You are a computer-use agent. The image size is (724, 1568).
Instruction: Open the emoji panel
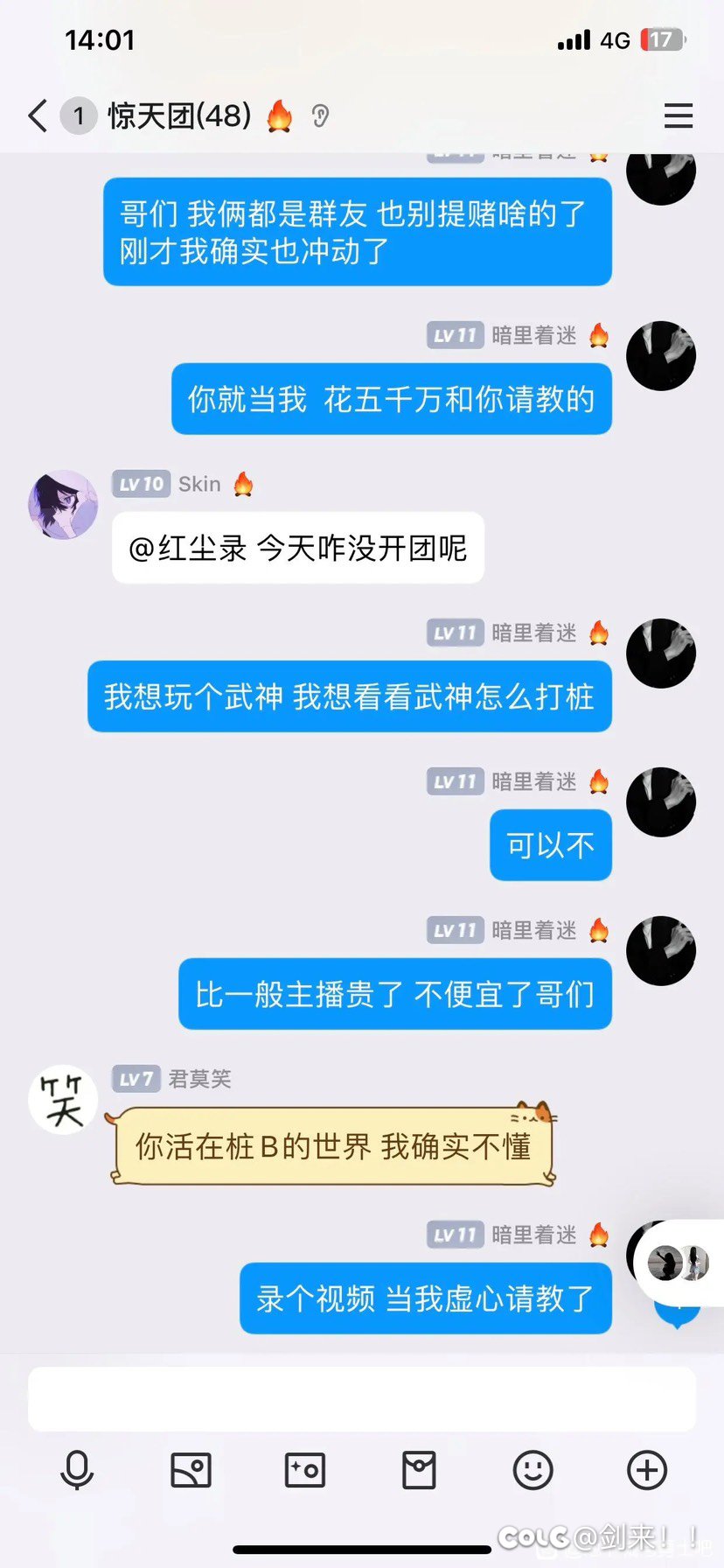tap(533, 1470)
